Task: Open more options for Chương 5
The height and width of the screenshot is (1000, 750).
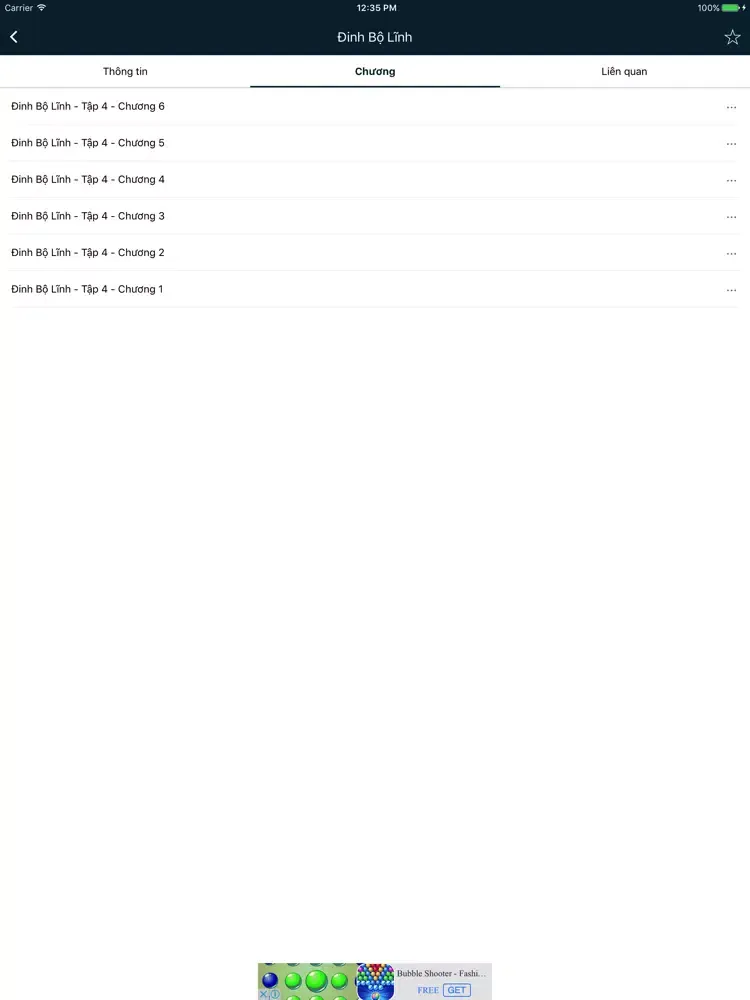Action: point(731,144)
